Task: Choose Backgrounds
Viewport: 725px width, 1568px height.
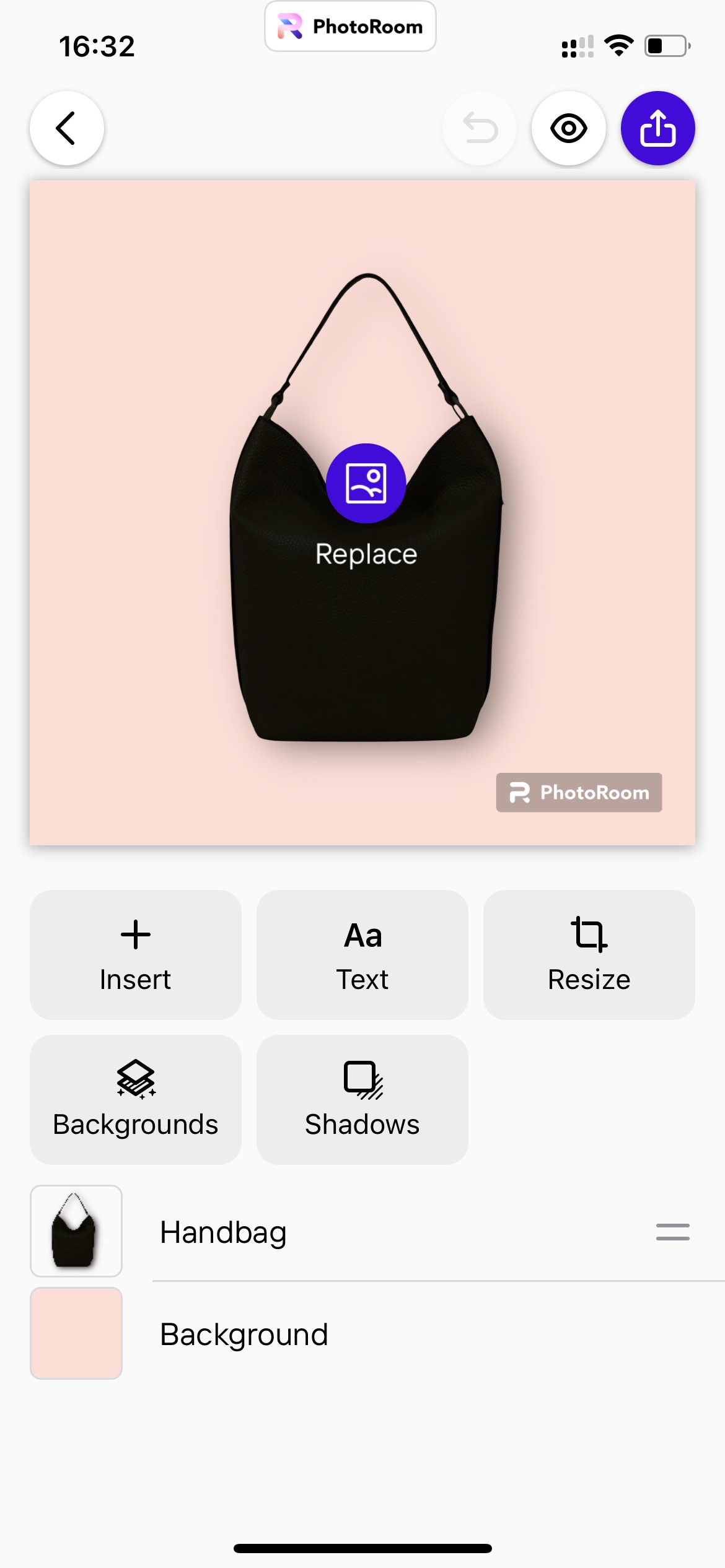Action: (x=136, y=1099)
